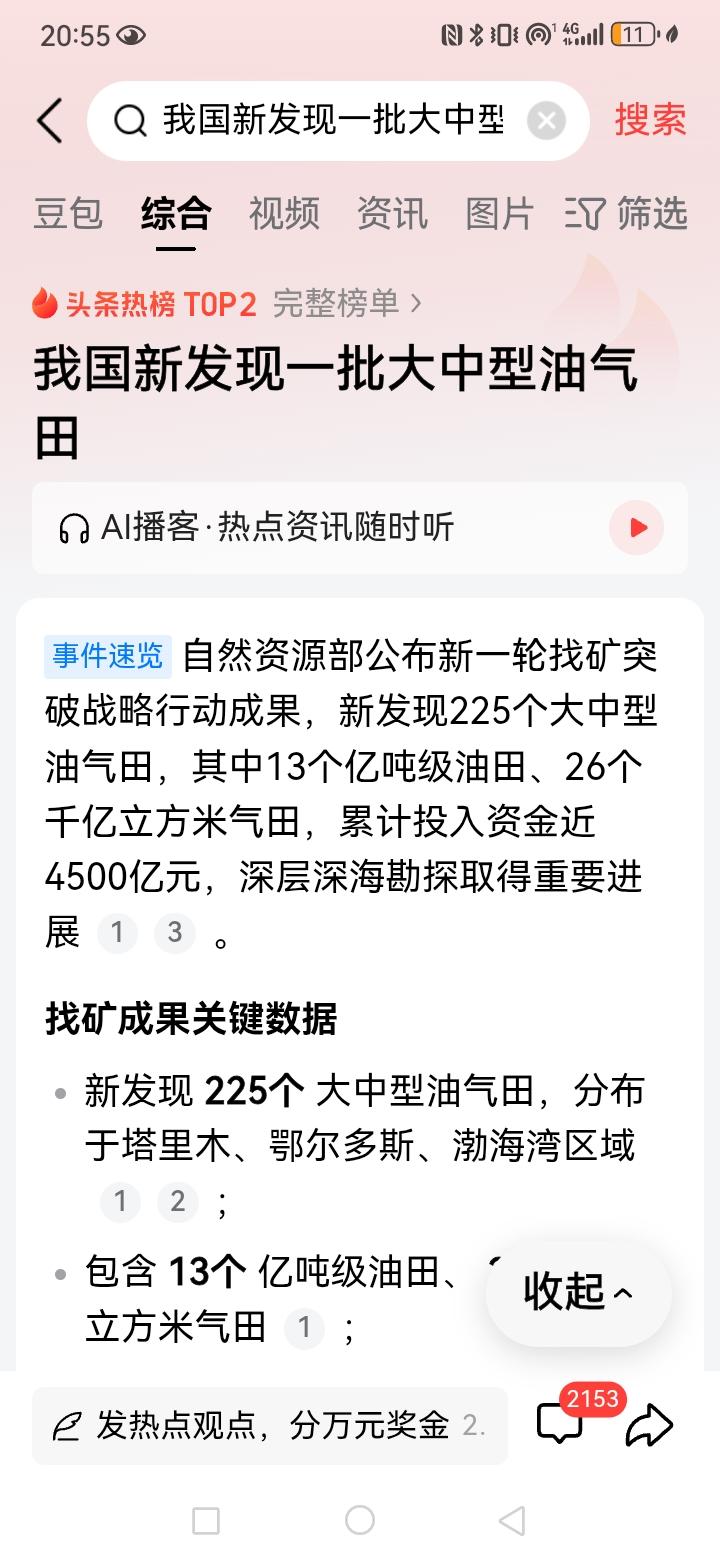Tap the 搜索 search button
The image size is (720, 1560).
650,119
